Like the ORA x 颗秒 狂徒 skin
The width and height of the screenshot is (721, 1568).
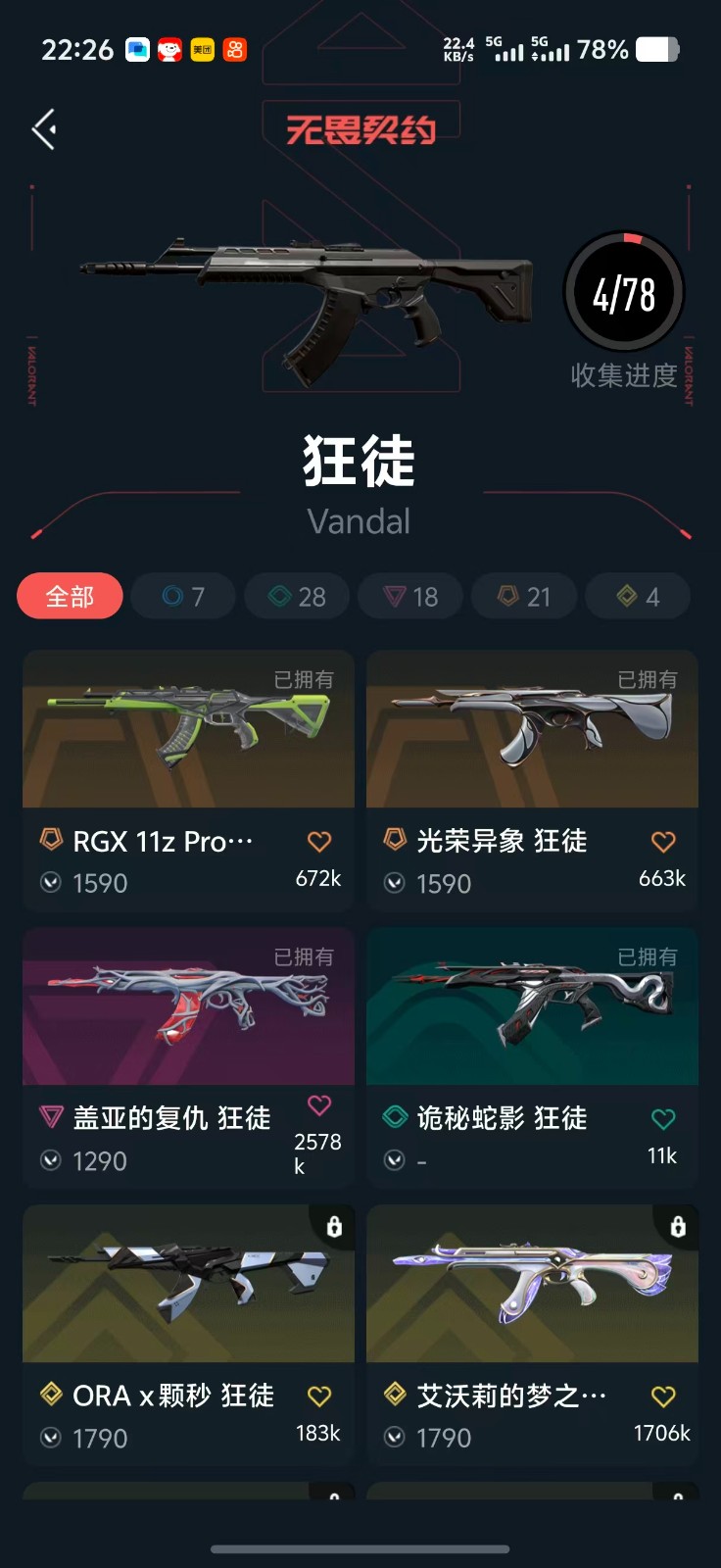click(x=319, y=1396)
